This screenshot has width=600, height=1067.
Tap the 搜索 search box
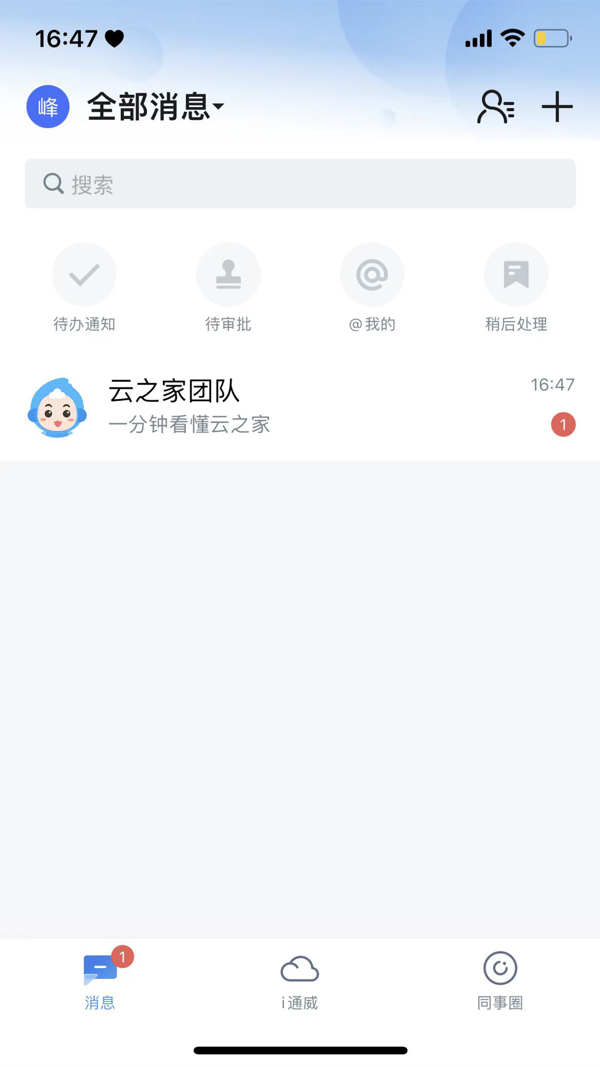[300, 184]
